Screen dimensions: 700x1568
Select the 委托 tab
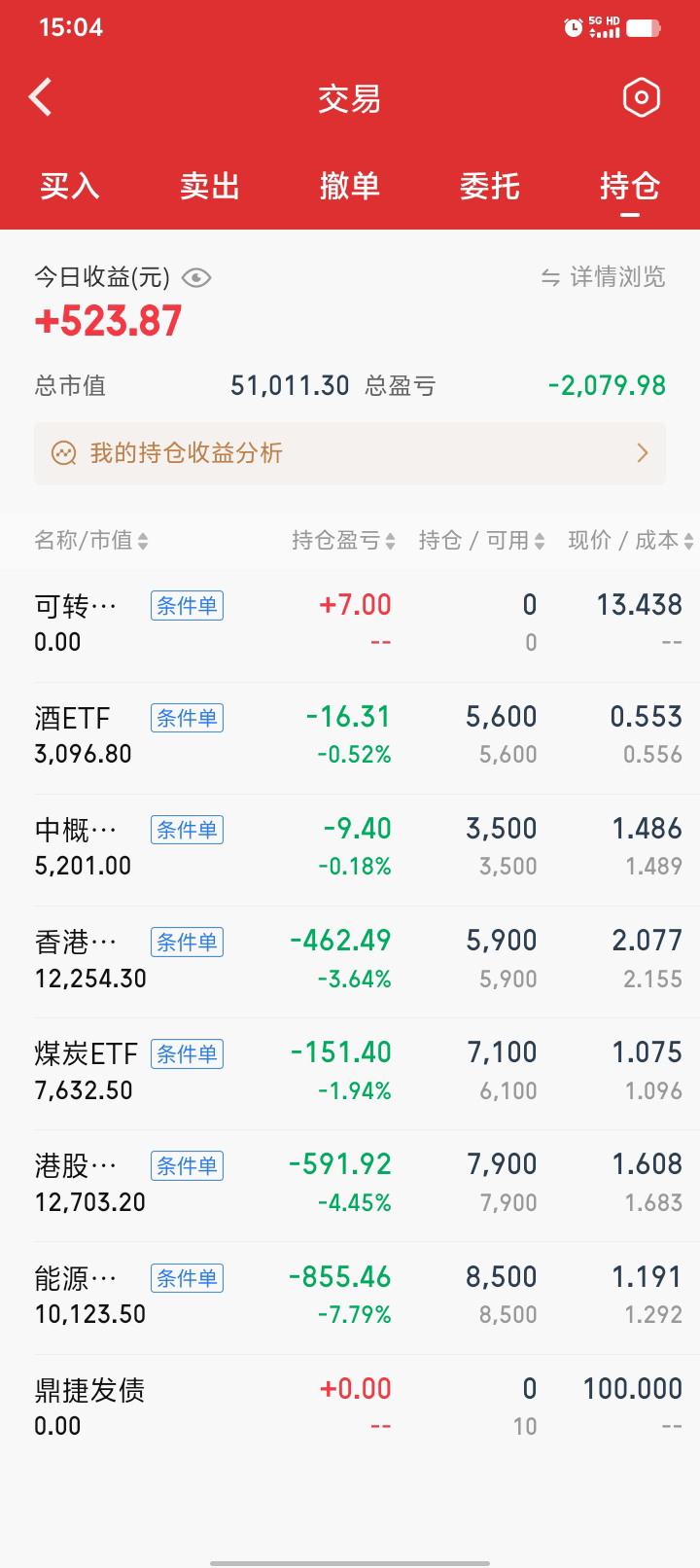click(490, 186)
